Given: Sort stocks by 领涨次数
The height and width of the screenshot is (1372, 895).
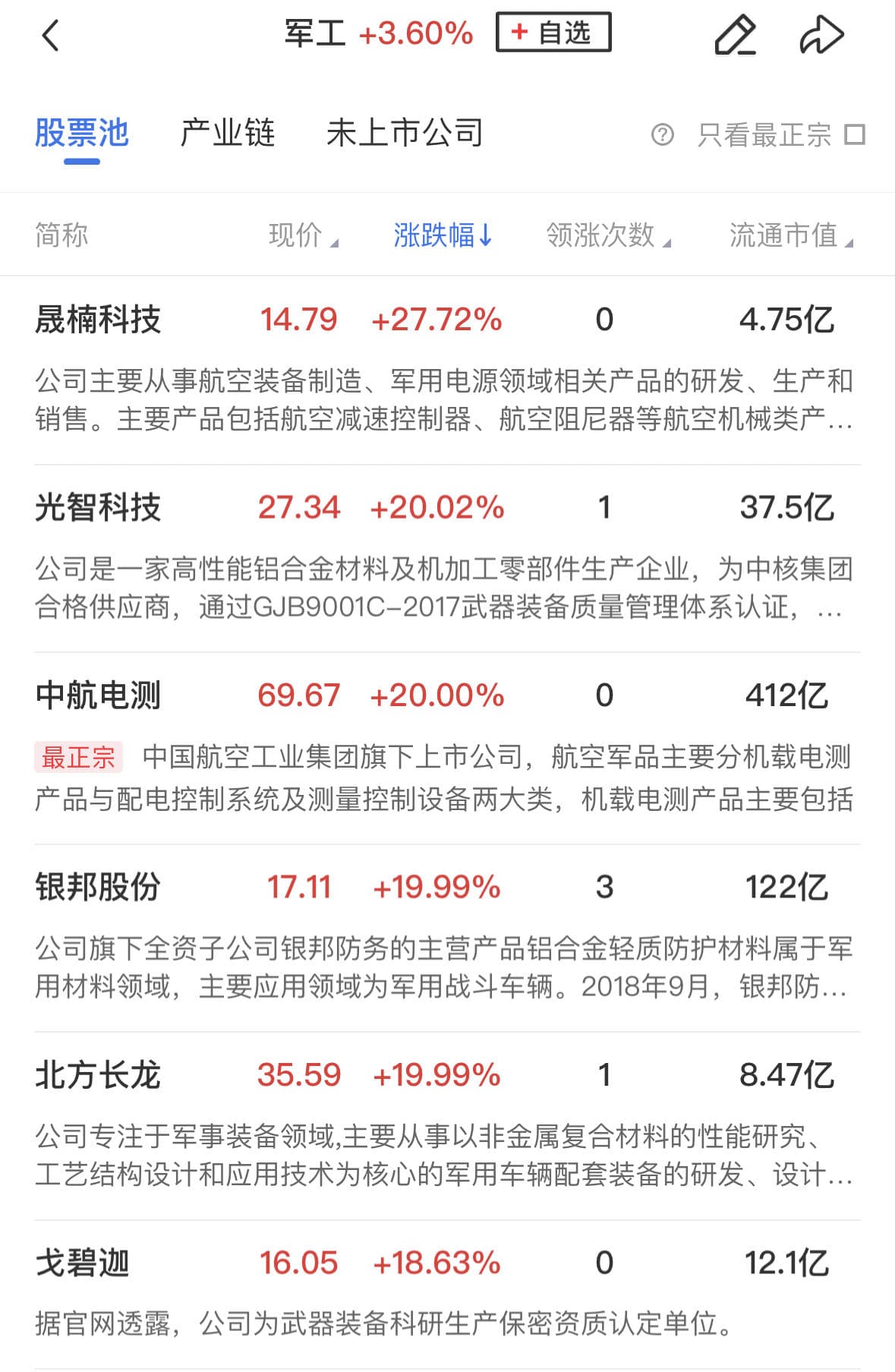Looking at the screenshot, I should coord(608,235).
